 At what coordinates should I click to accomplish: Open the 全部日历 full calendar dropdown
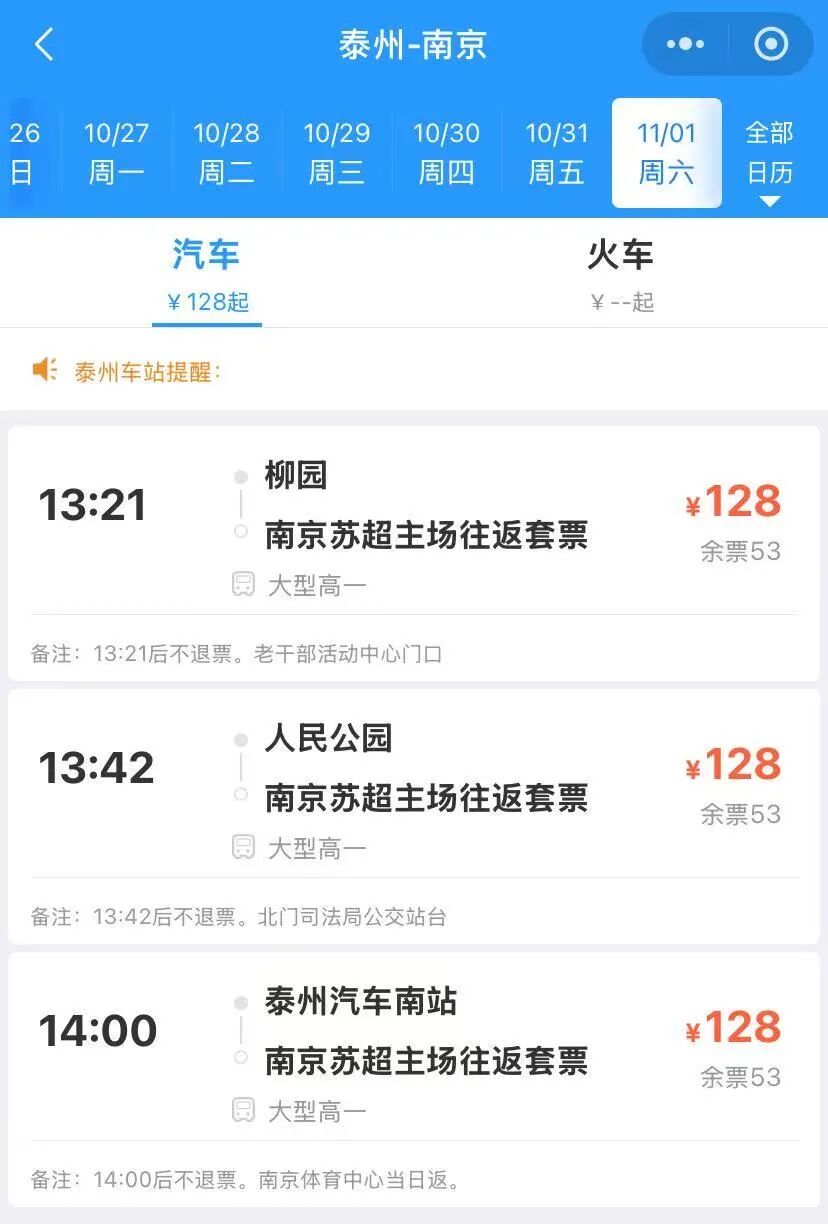click(x=769, y=160)
